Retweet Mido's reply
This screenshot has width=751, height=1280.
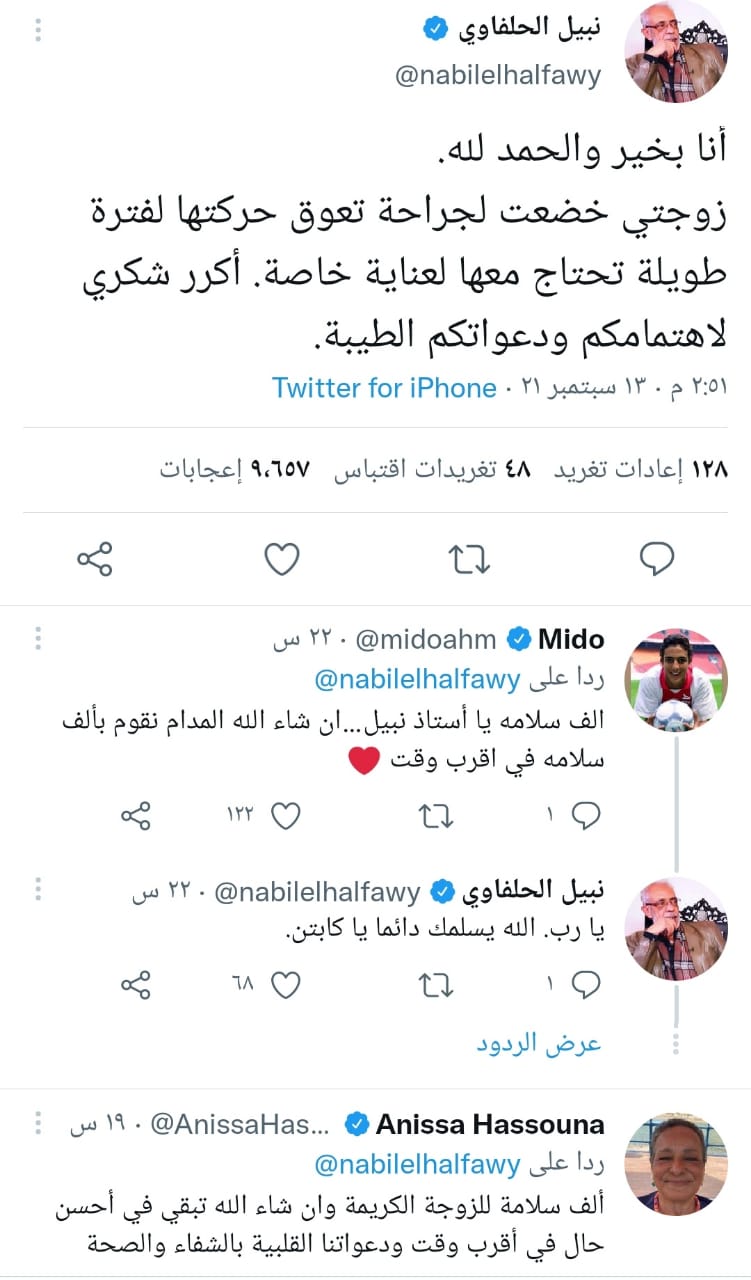coord(436,817)
